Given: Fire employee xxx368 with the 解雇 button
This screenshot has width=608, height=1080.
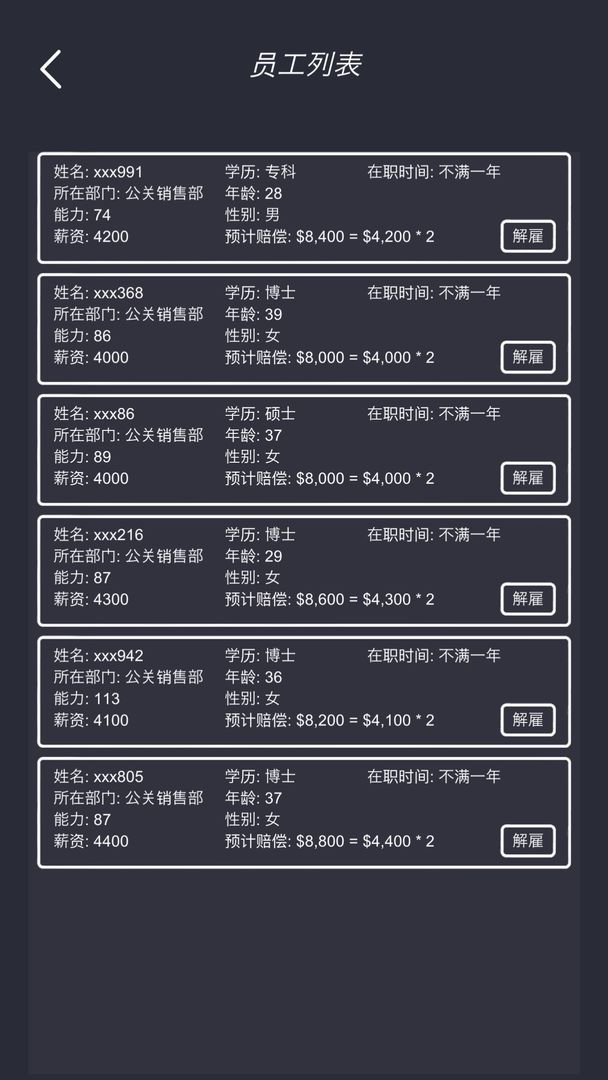Looking at the screenshot, I should tap(528, 357).
